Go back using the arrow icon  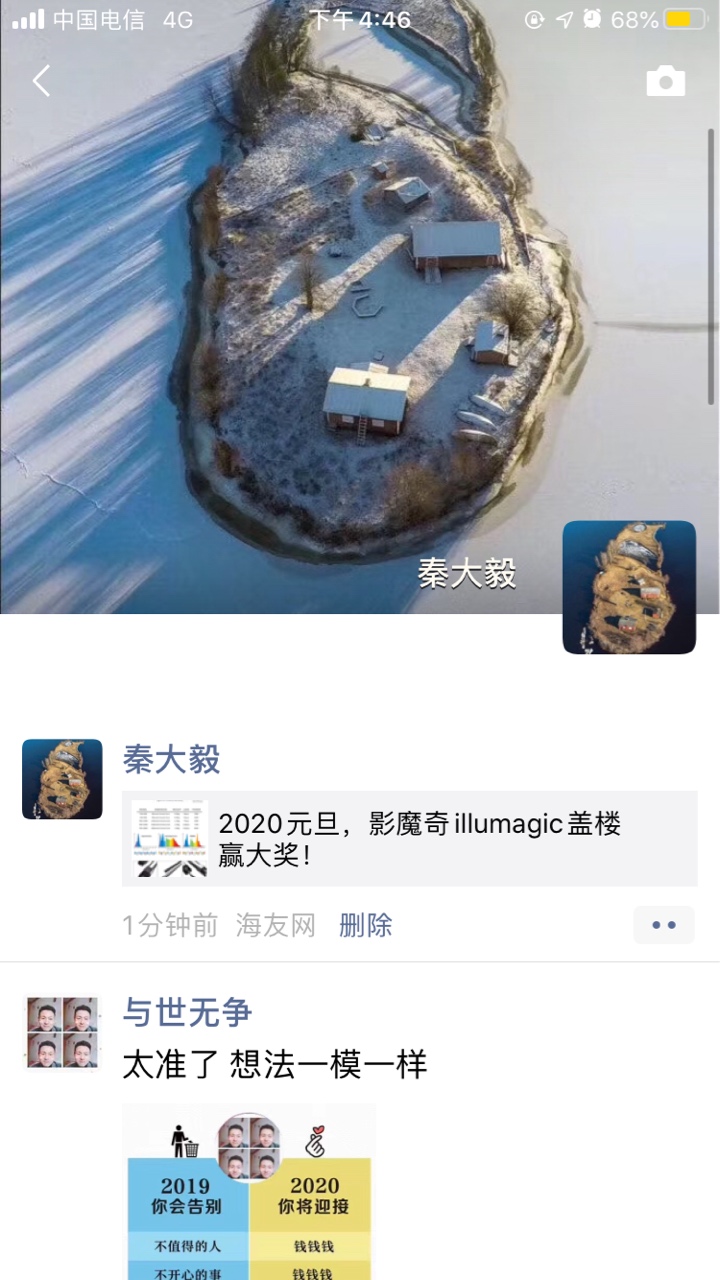[x=41, y=81]
